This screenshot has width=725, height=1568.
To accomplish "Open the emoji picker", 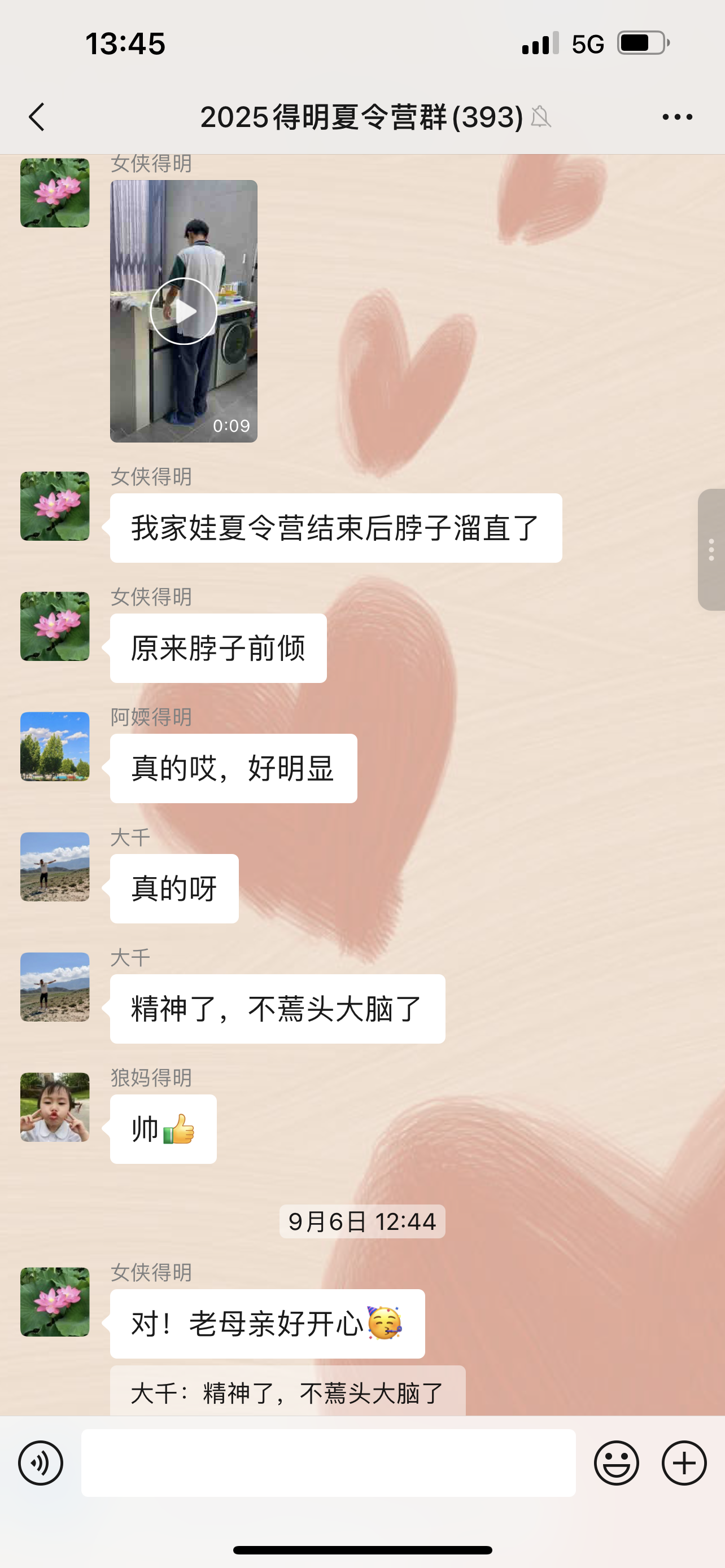I will coord(616,1462).
